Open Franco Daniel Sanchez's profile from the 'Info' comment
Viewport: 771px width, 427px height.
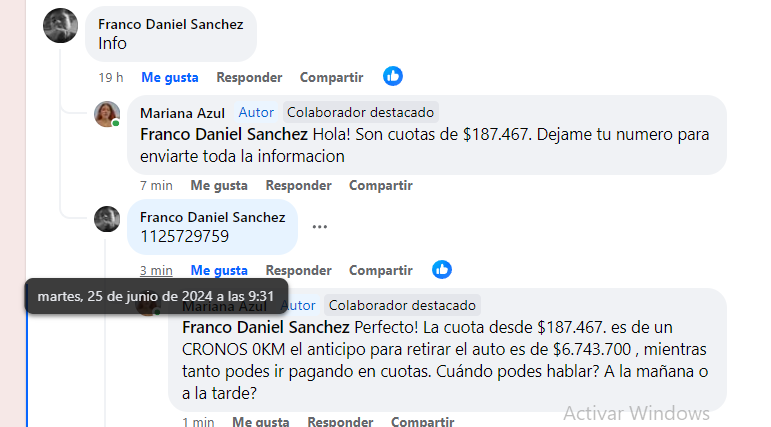point(170,24)
